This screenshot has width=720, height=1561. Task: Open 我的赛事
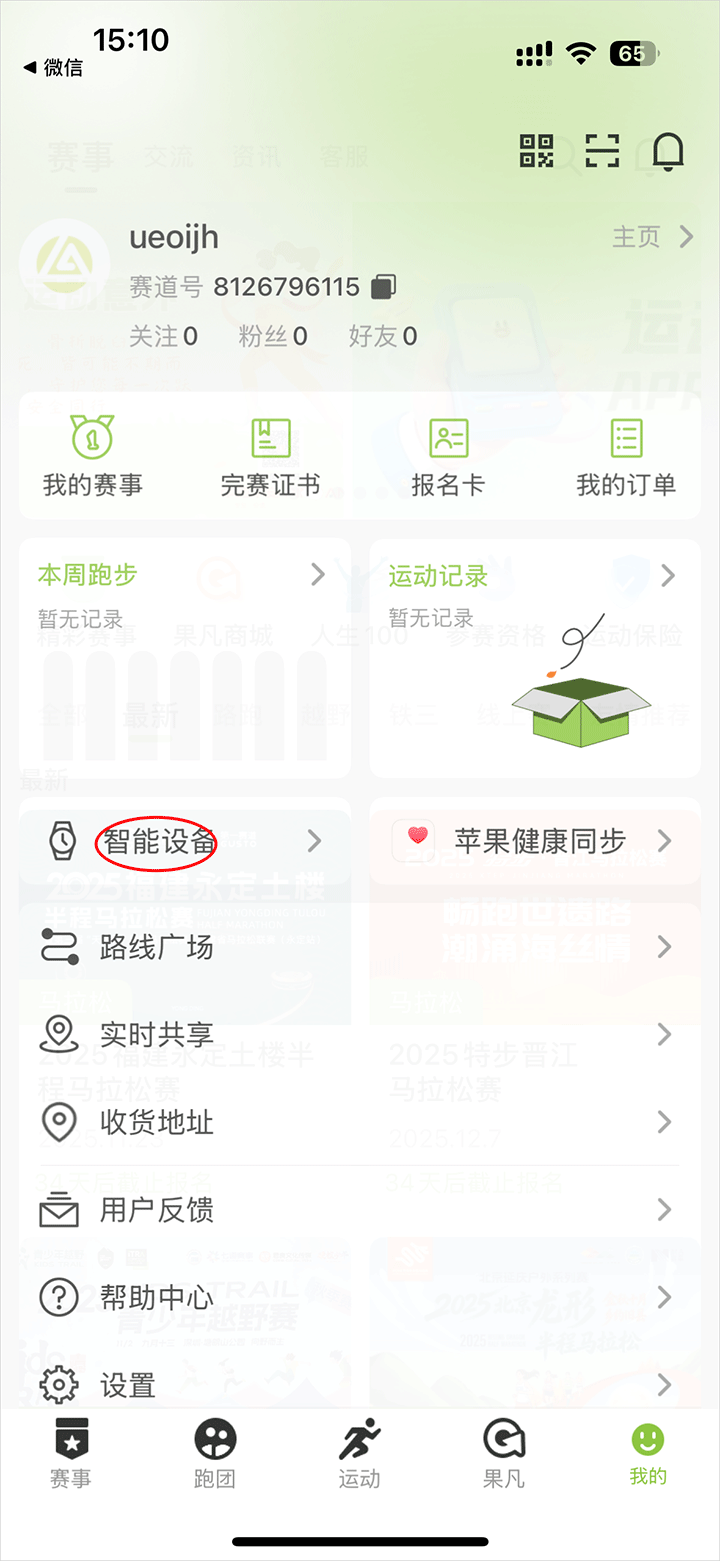tap(93, 457)
